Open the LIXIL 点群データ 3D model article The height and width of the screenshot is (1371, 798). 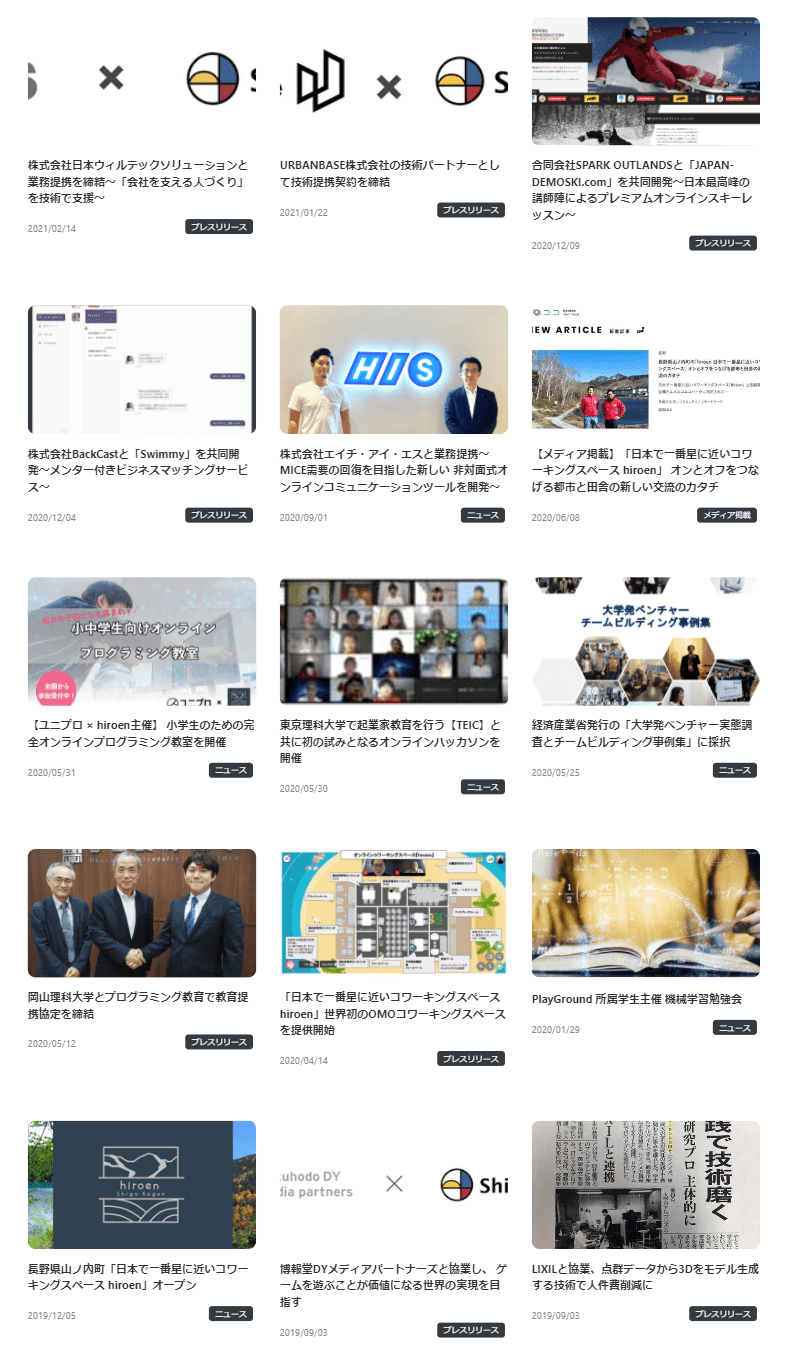tap(644, 1277)
